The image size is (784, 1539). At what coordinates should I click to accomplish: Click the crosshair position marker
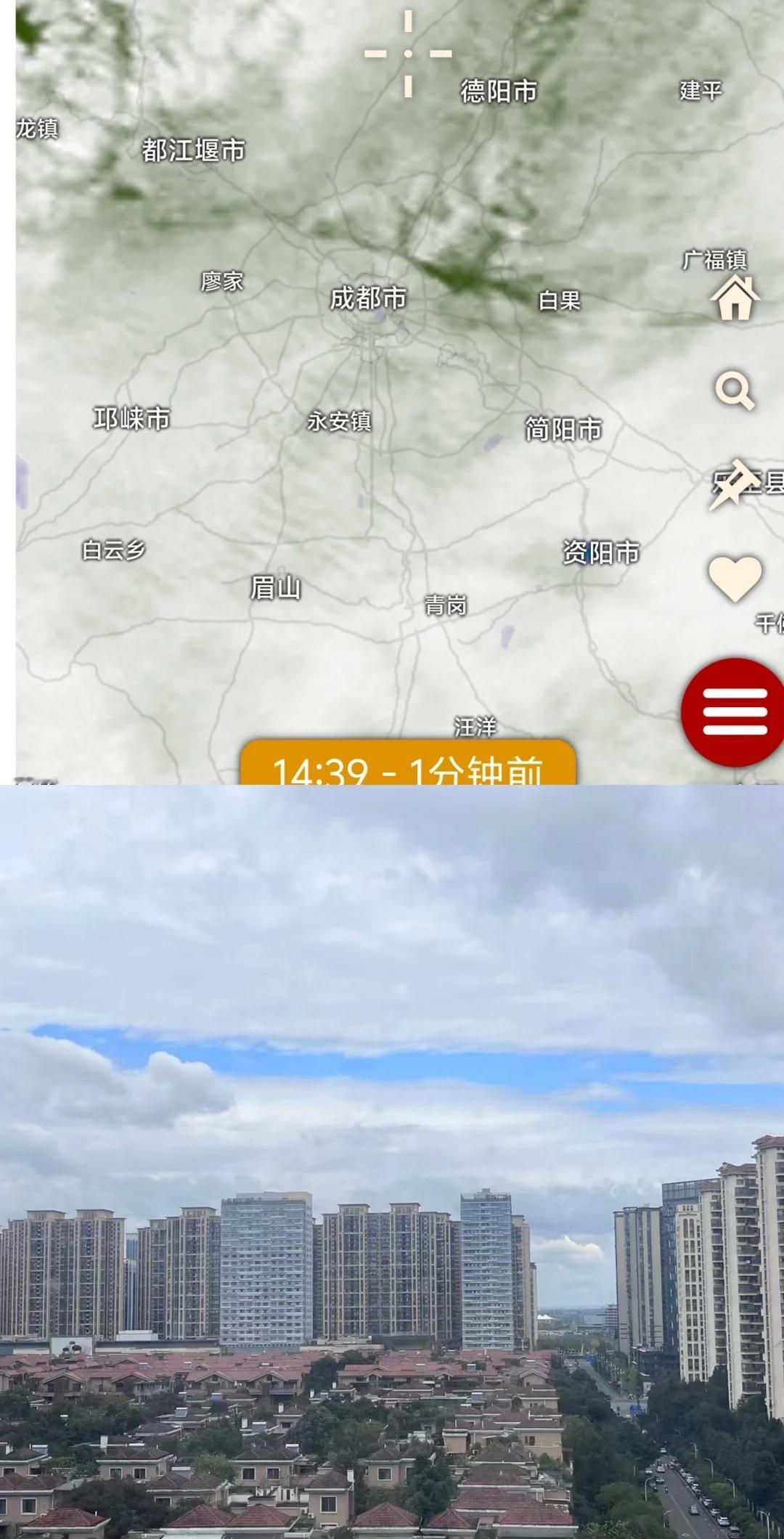(x=409, y=53)
